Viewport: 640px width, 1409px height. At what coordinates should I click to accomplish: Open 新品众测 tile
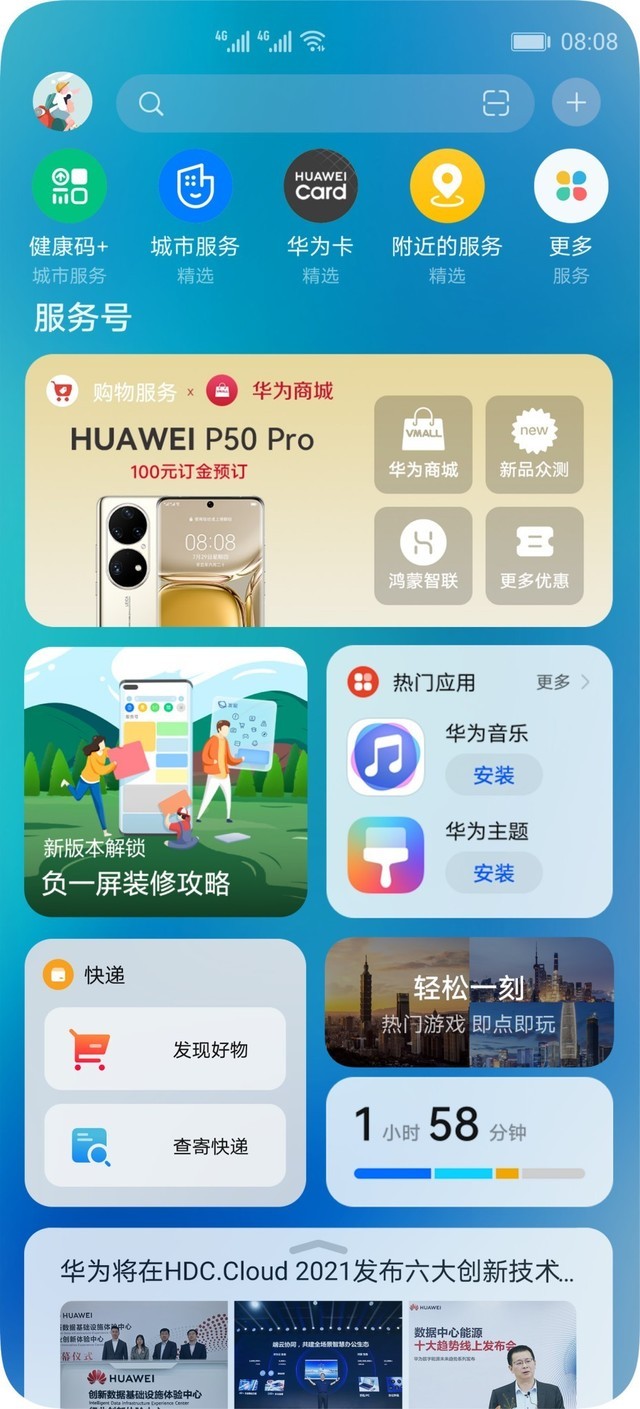[x=534, y=444]
